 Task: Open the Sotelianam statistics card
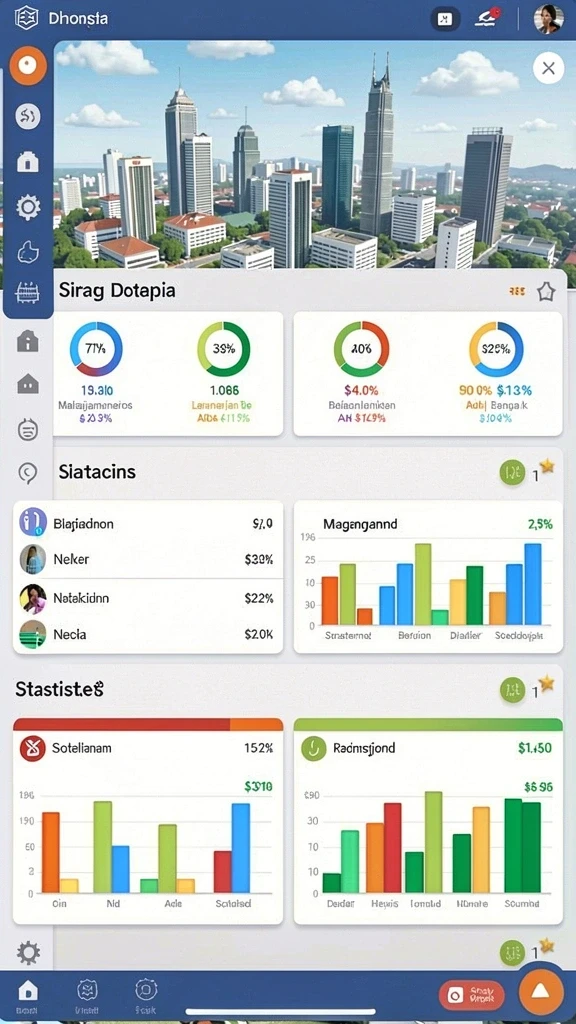pos(148,821)
